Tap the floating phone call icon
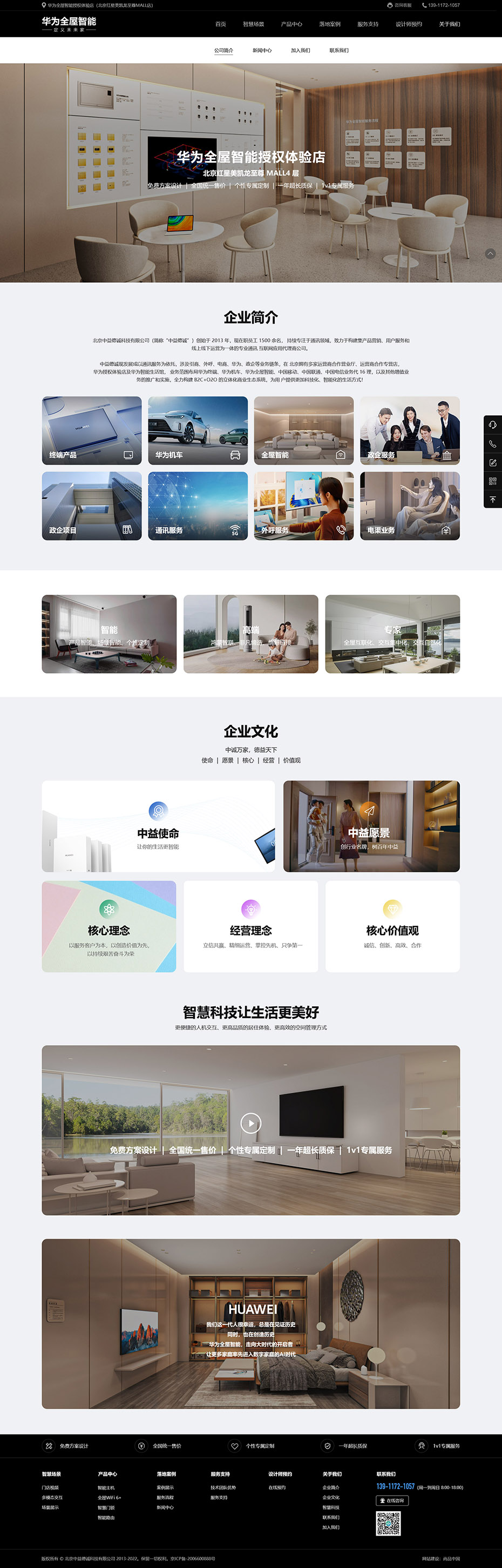The width and height of the screenshot is (502, 1568). [492, 444]
